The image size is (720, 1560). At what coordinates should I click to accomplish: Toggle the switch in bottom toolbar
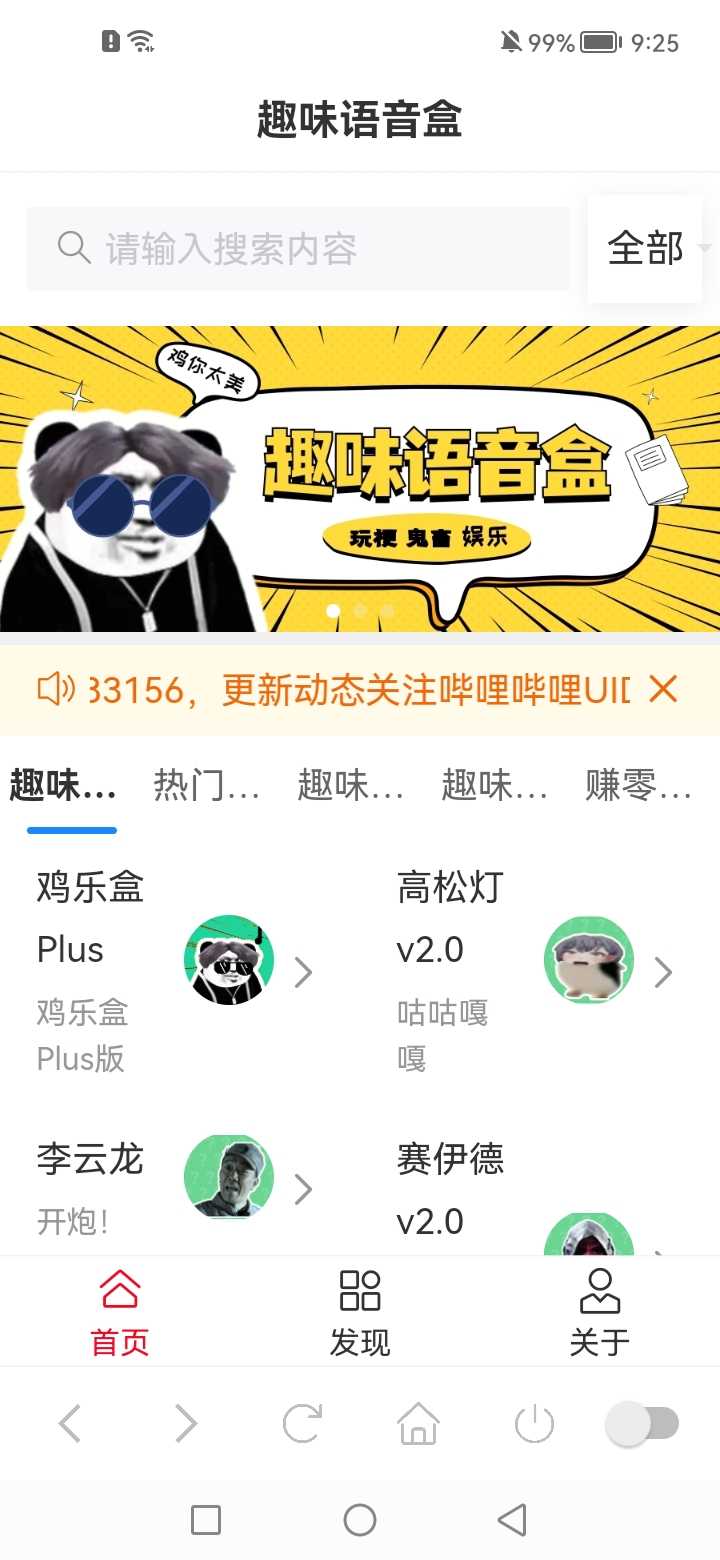(643, 1423)
